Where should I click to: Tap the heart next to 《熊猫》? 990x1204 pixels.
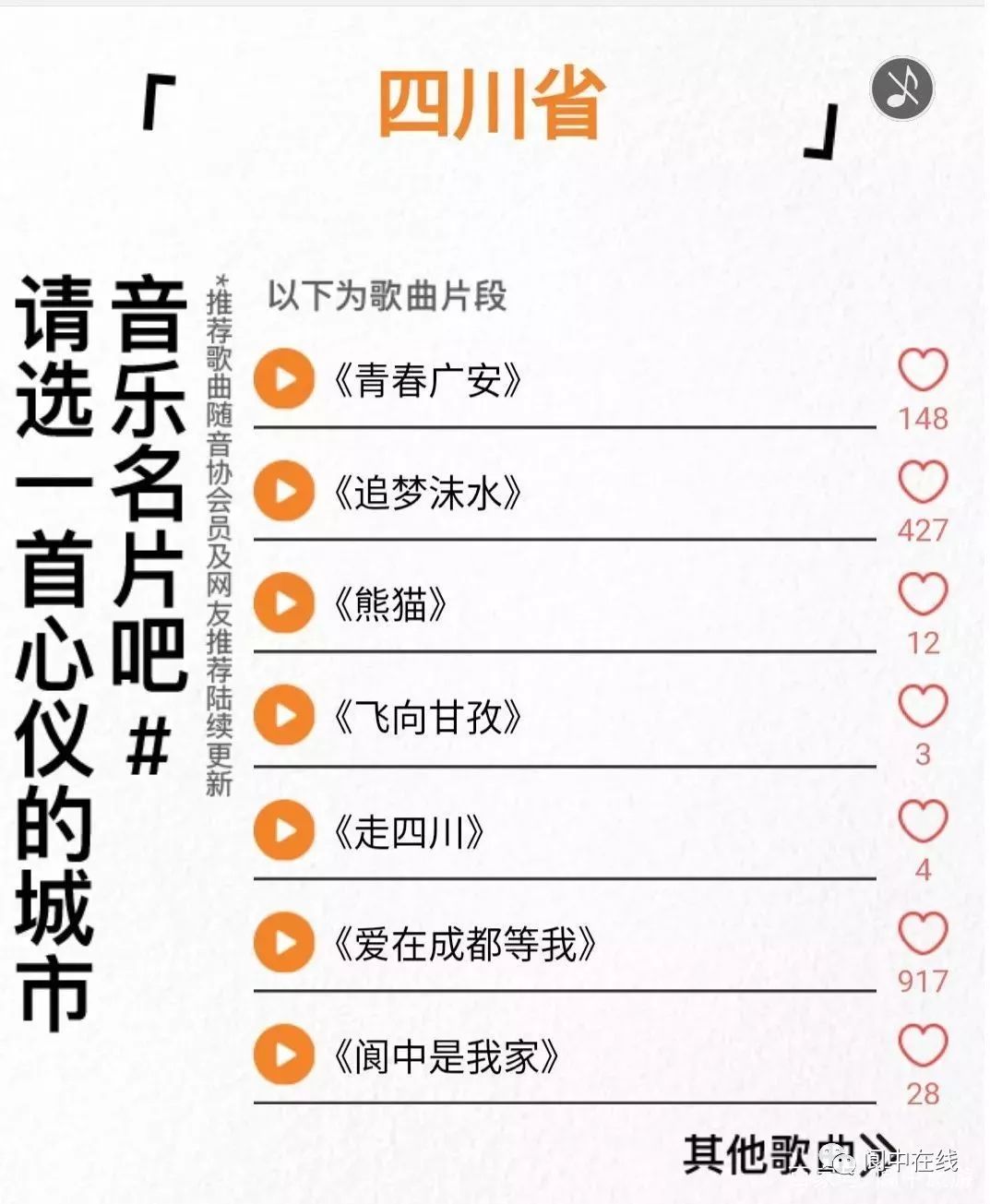click(x=922, y=595)
